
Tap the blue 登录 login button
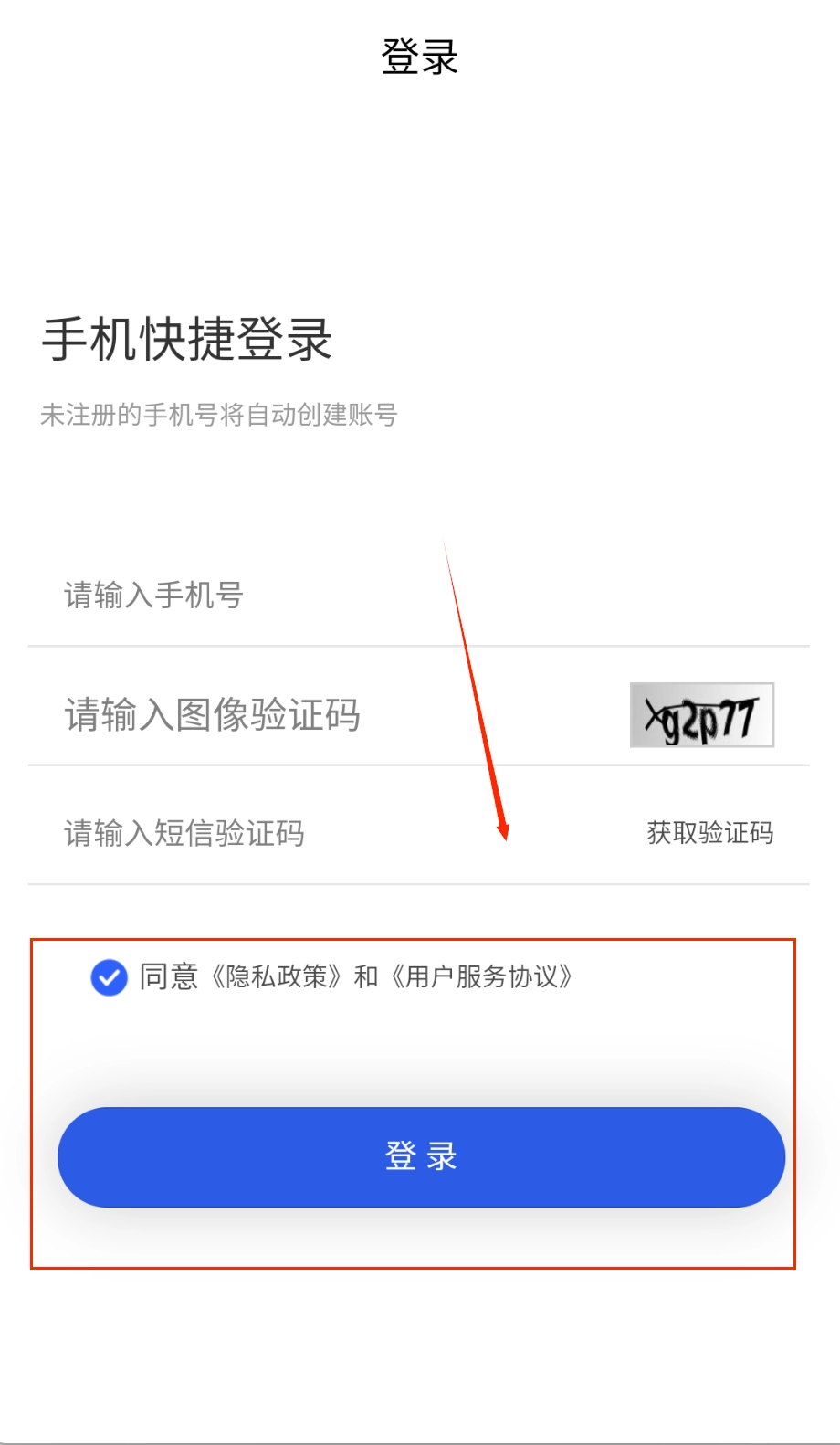point(421,1156)
